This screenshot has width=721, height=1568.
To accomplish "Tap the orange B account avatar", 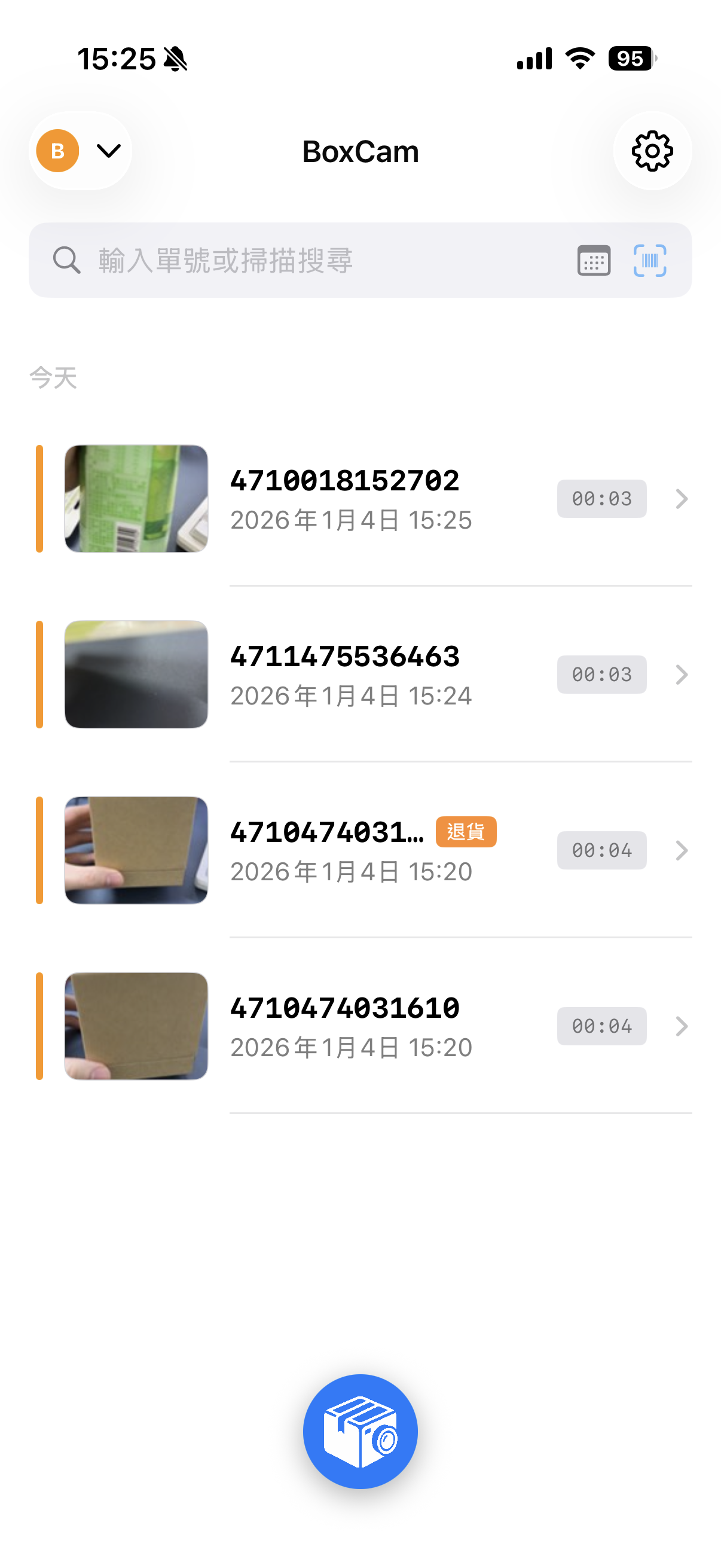I will 58,151.
